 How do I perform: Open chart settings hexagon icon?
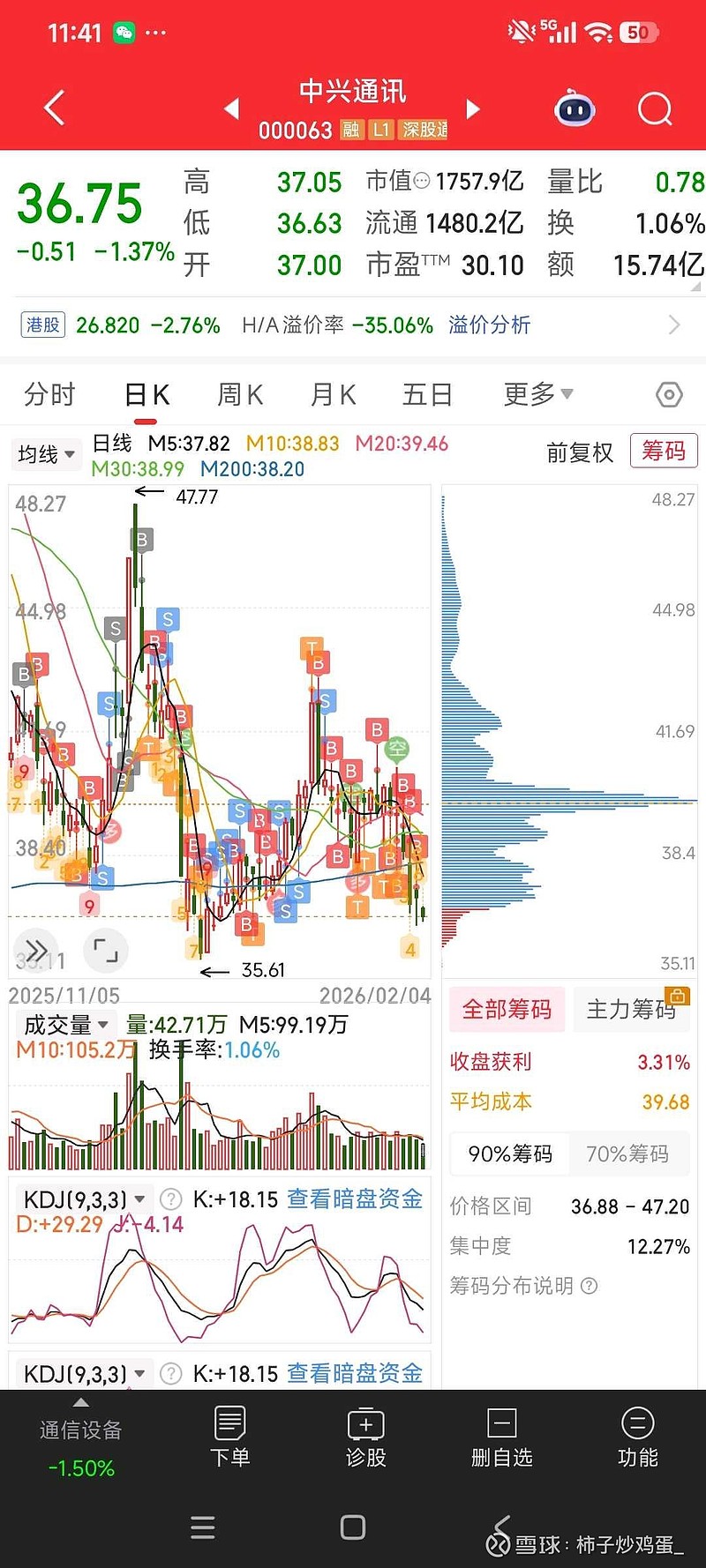click(669, 394)
